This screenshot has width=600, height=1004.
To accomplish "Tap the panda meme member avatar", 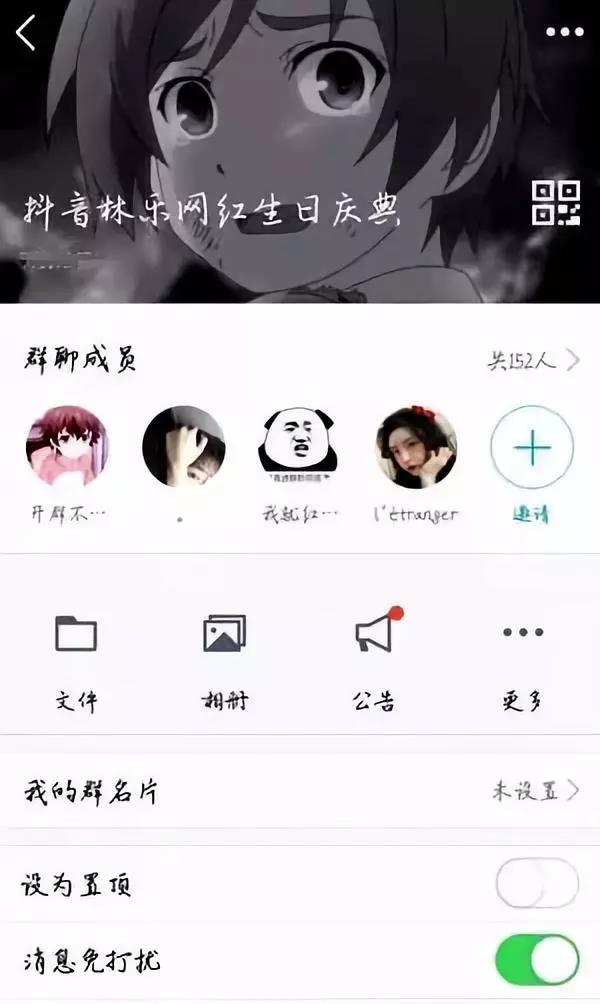I will click(x=299, y=447).
